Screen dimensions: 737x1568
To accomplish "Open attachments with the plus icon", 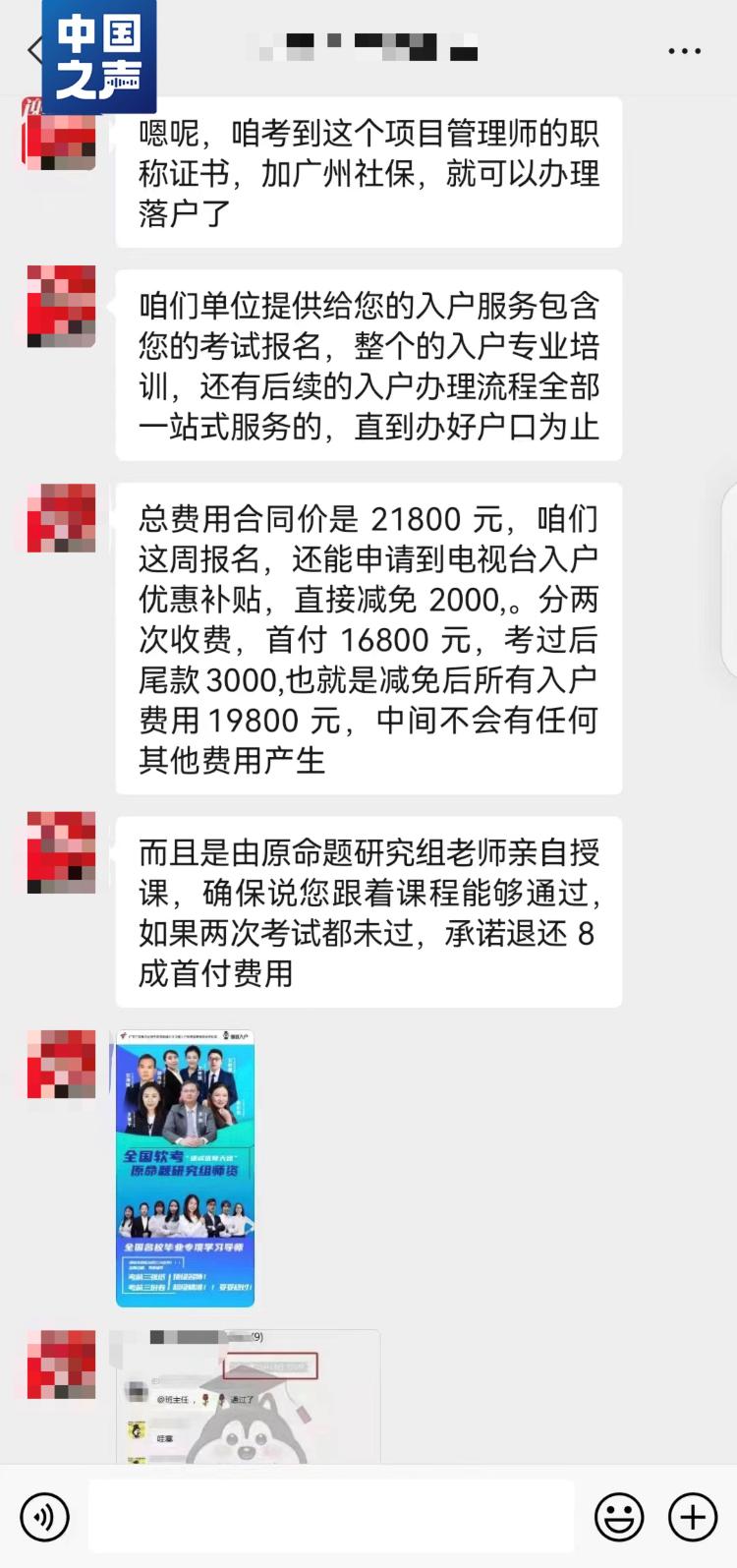I will coord(691,1517).
